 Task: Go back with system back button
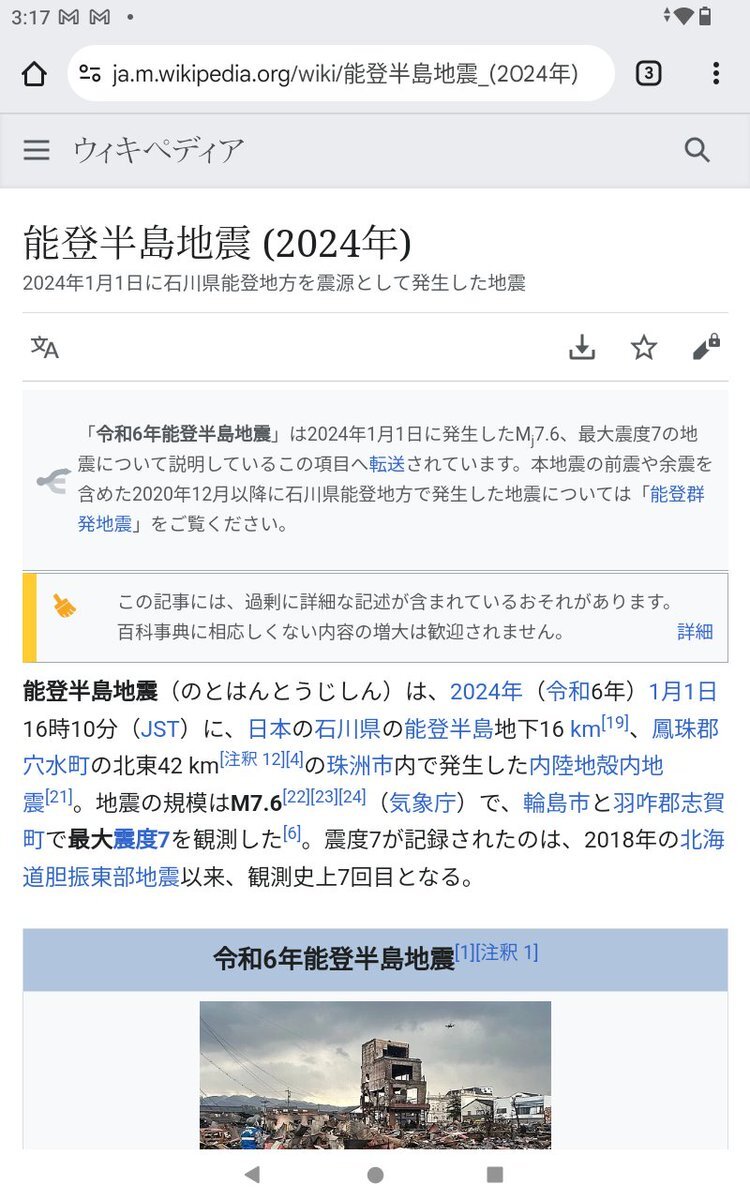coord(252,1174)
